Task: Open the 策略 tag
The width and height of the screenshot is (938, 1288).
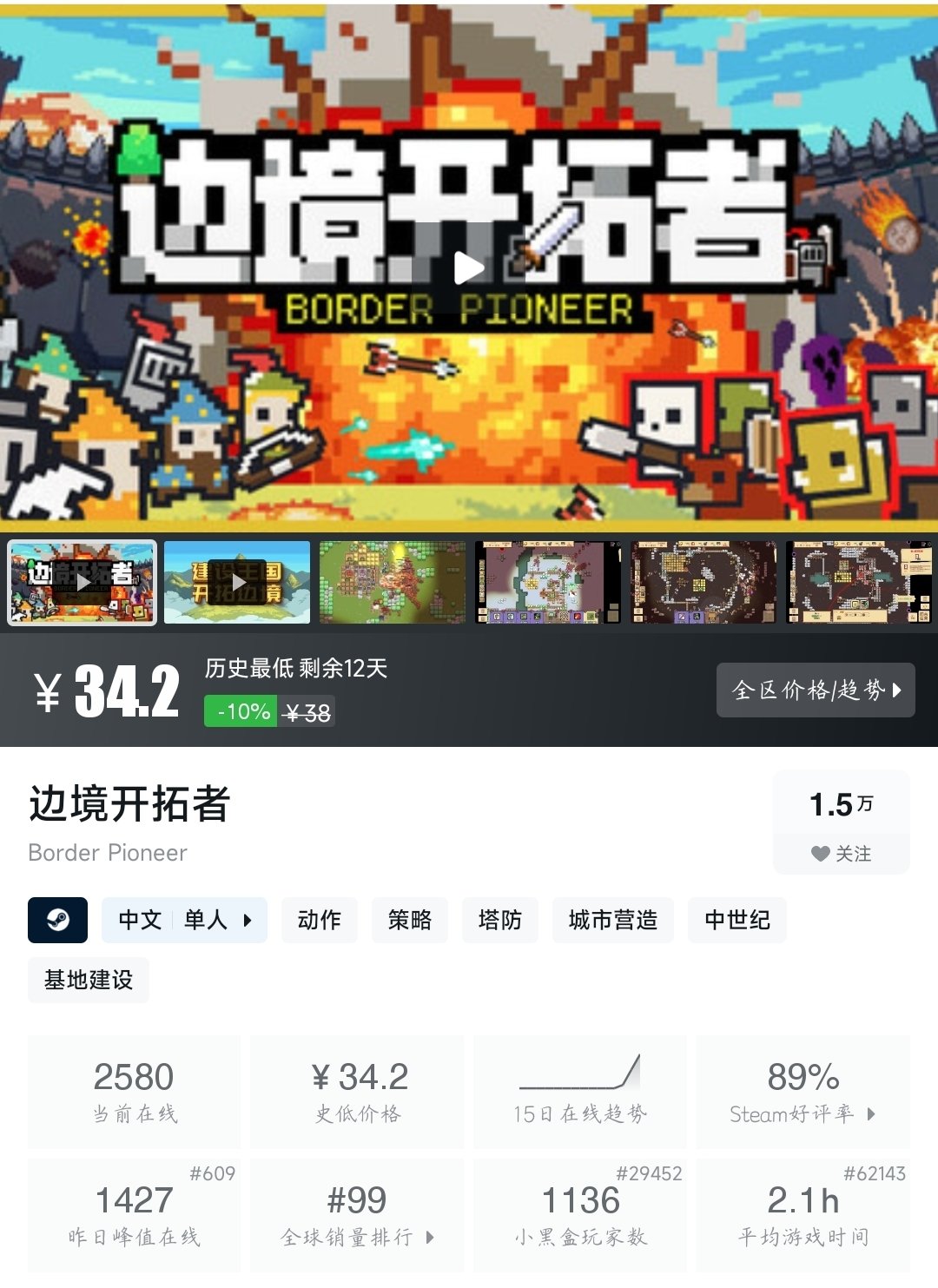Action: coord(410,920)
